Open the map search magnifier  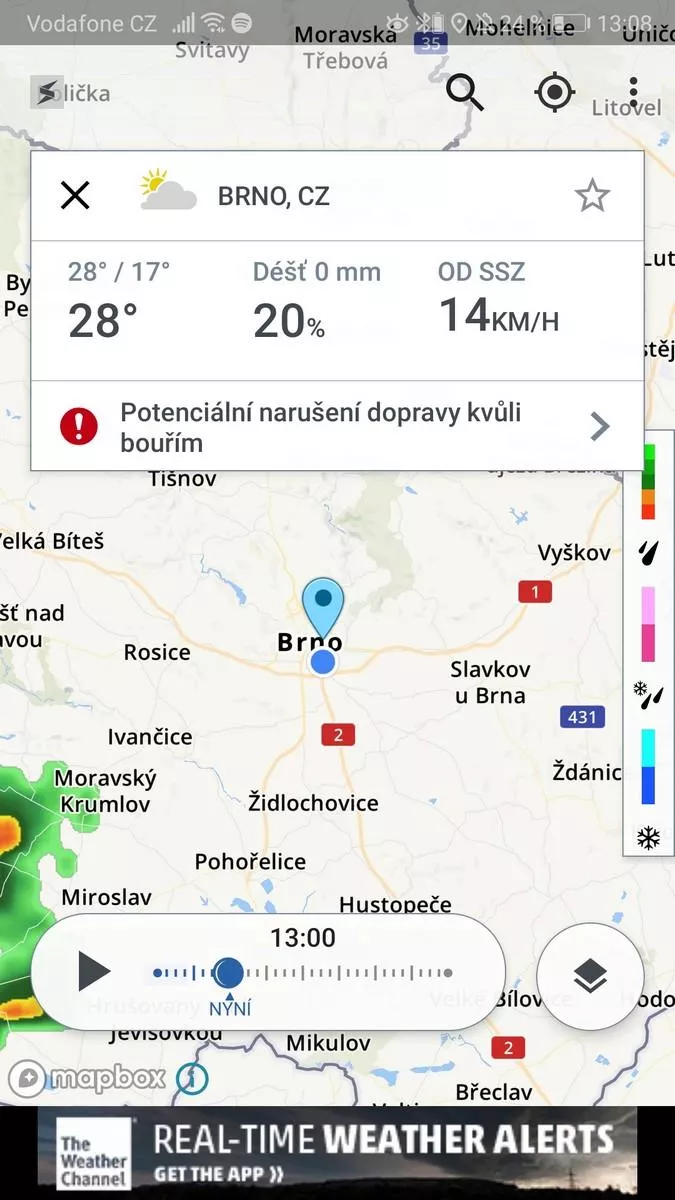pos(465,93)
